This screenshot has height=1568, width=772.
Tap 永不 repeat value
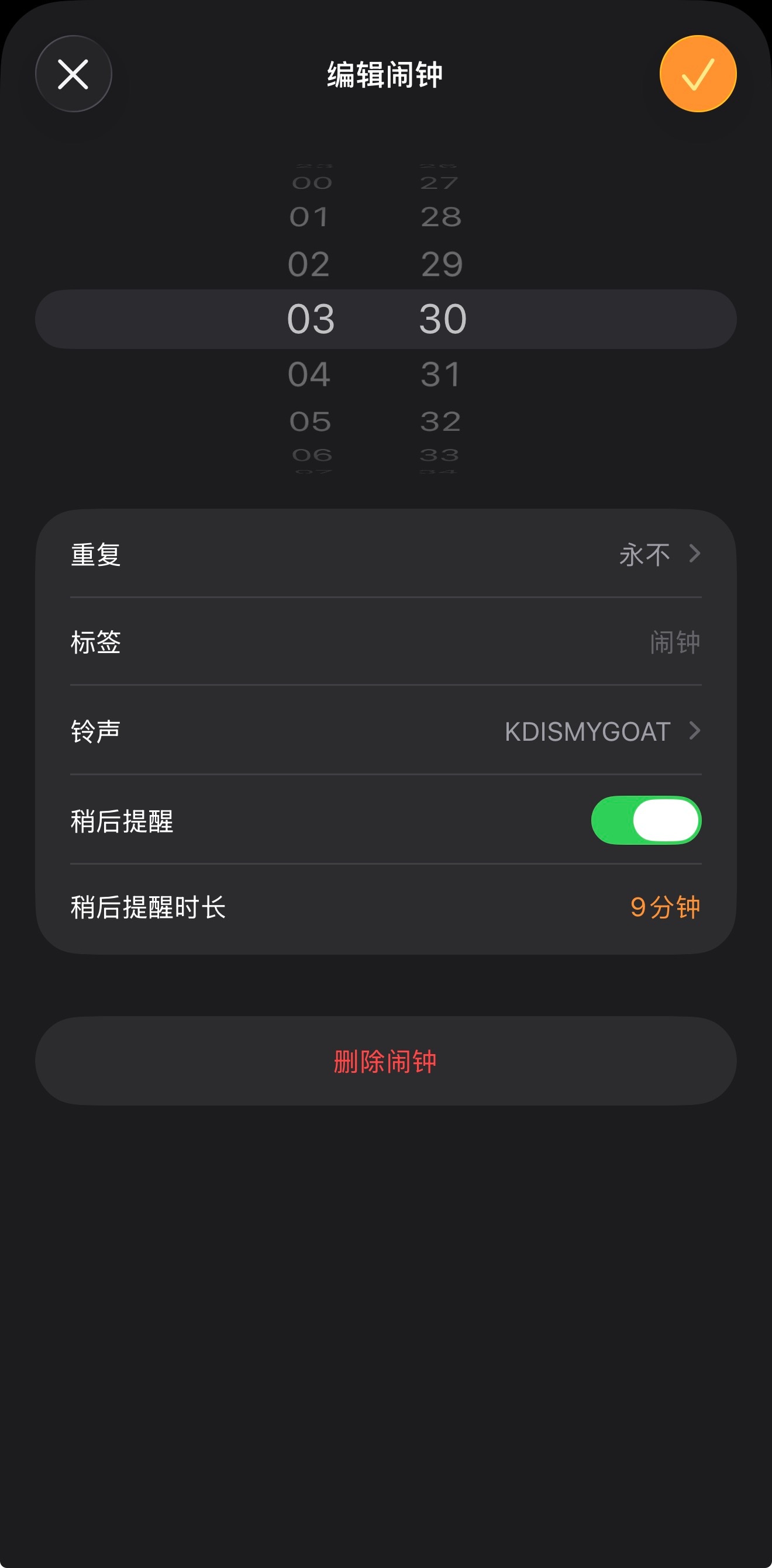(x=645, y=554)
